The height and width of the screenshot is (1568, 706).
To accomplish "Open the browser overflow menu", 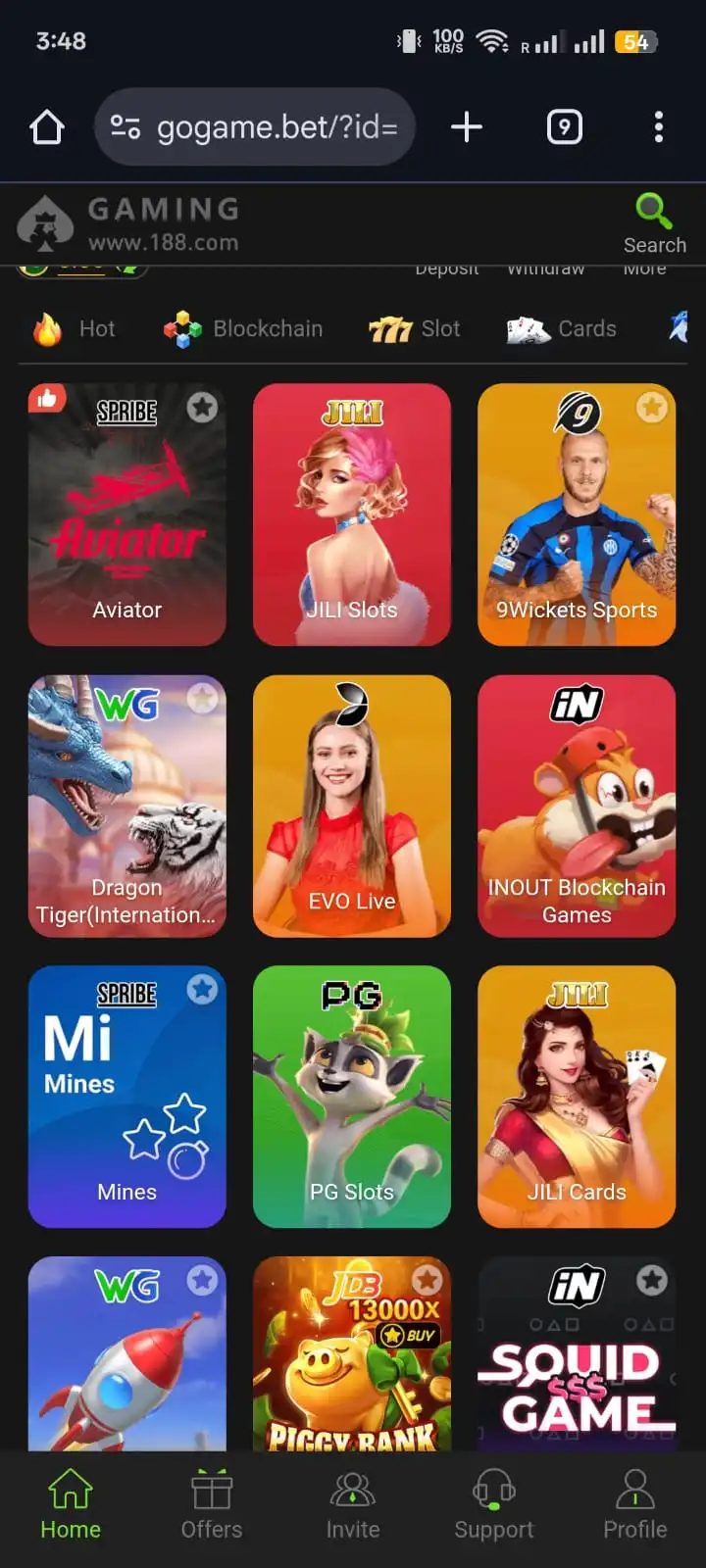I will tap(658, 127).
